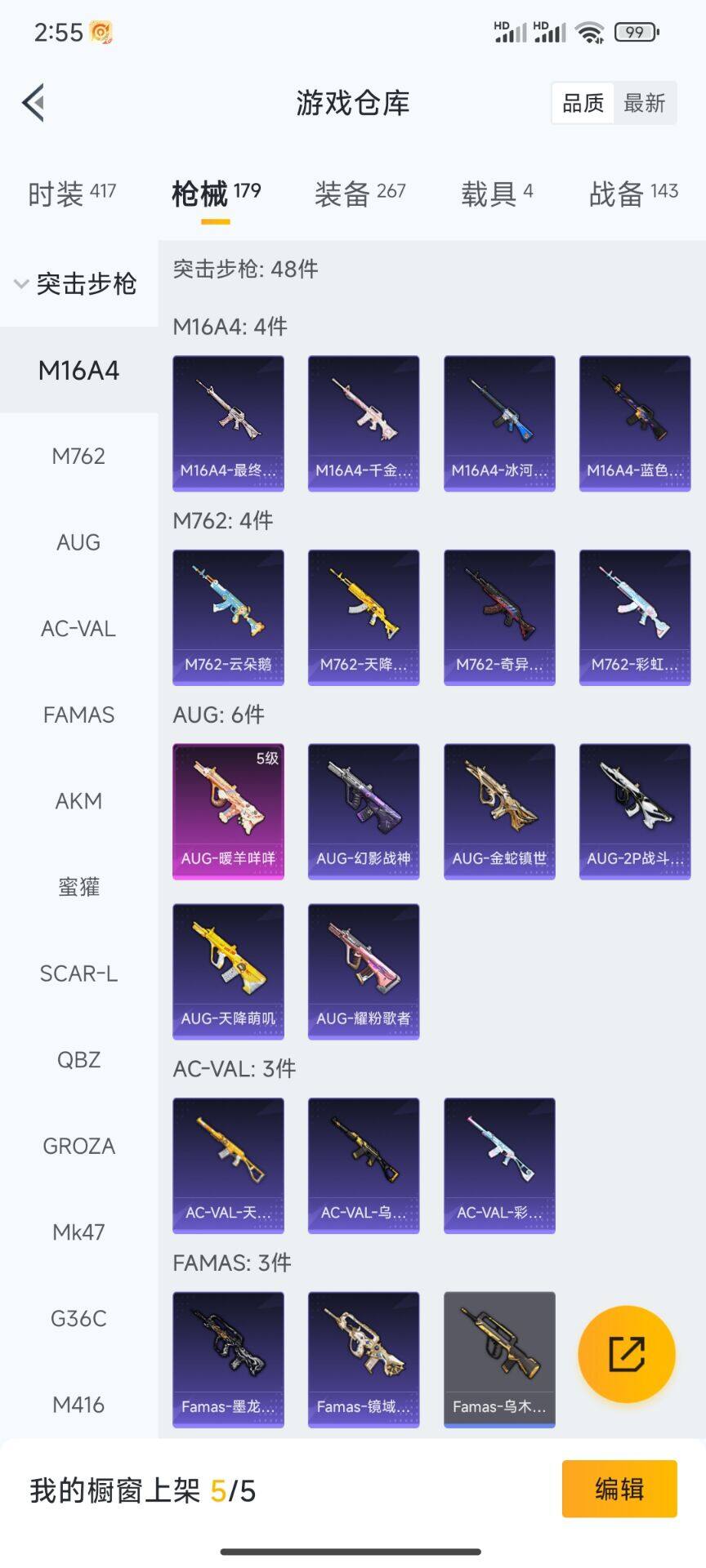Go back from the game warehouse
The width and height of the screenshot is (706, 1568).
(x=34, y=103)
